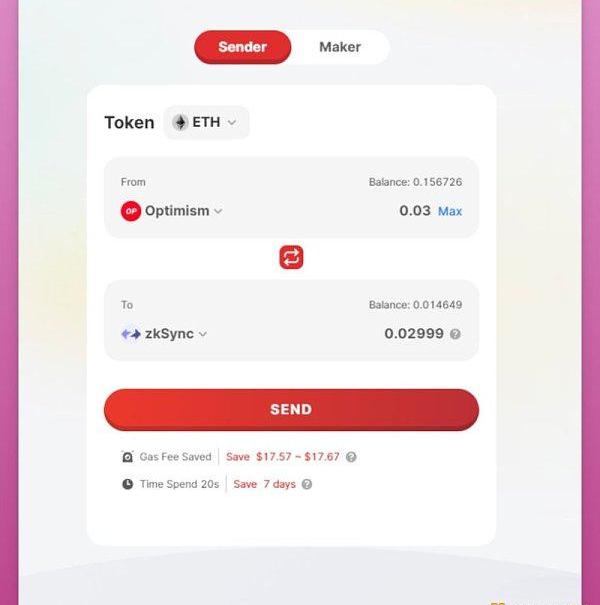
Task: Swap the From and To networks
Action: [x=291, y=257]
